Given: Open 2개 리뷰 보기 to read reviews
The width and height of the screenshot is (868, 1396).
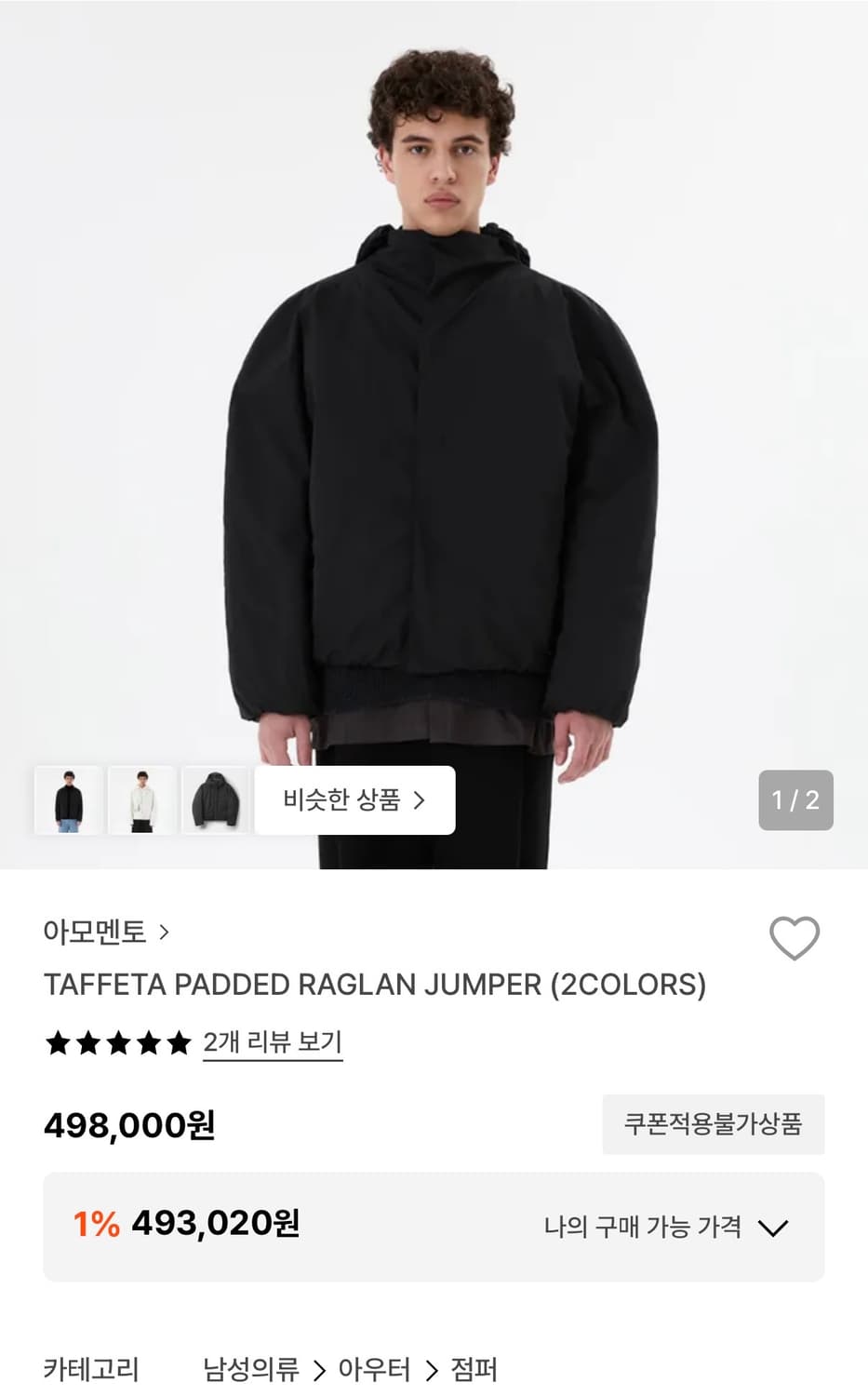Looking at the screenshot, I should point(272,1042).
